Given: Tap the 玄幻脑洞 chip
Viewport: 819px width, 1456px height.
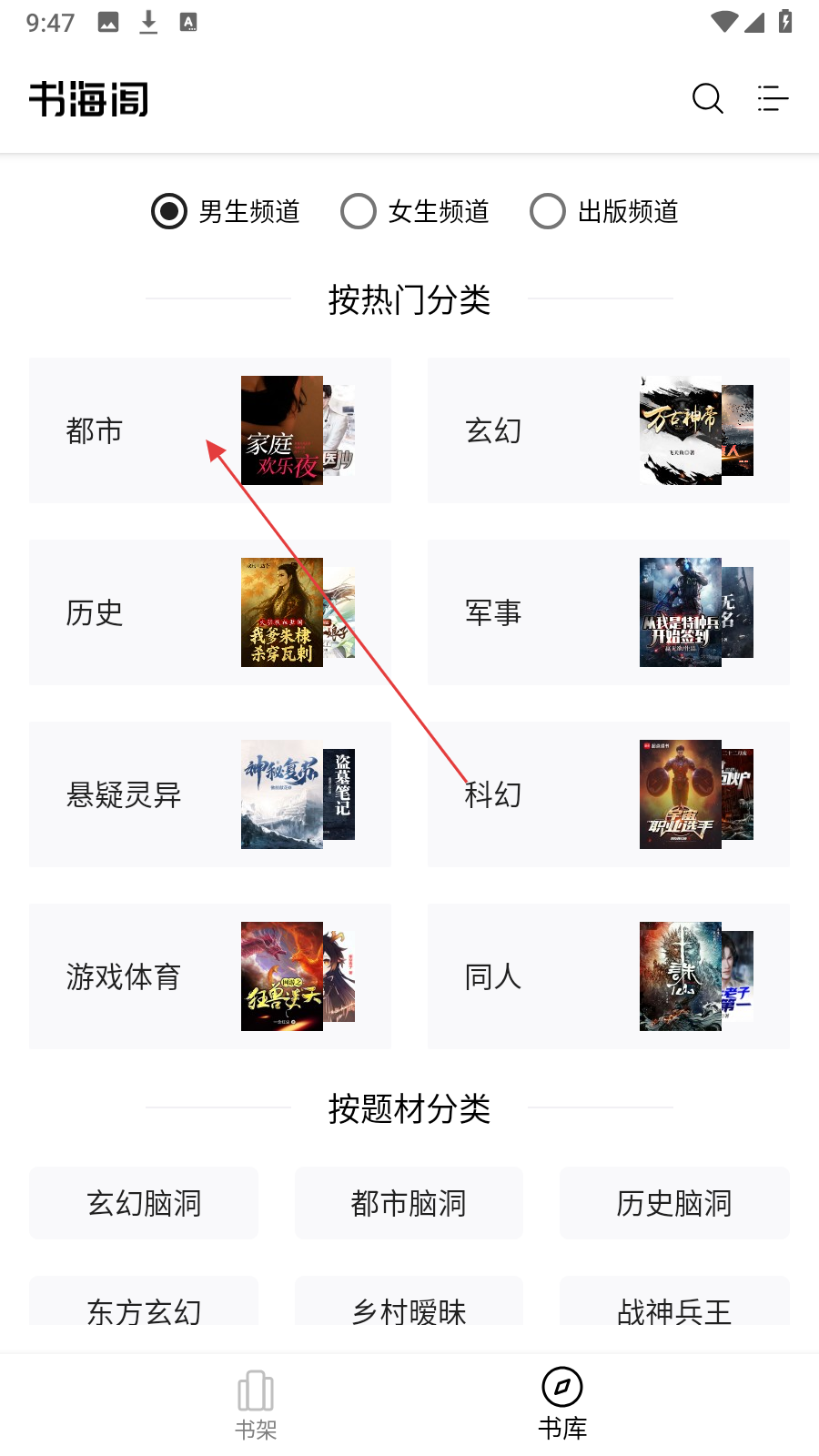Looking at the screenshot, I should click(144, 1203).
